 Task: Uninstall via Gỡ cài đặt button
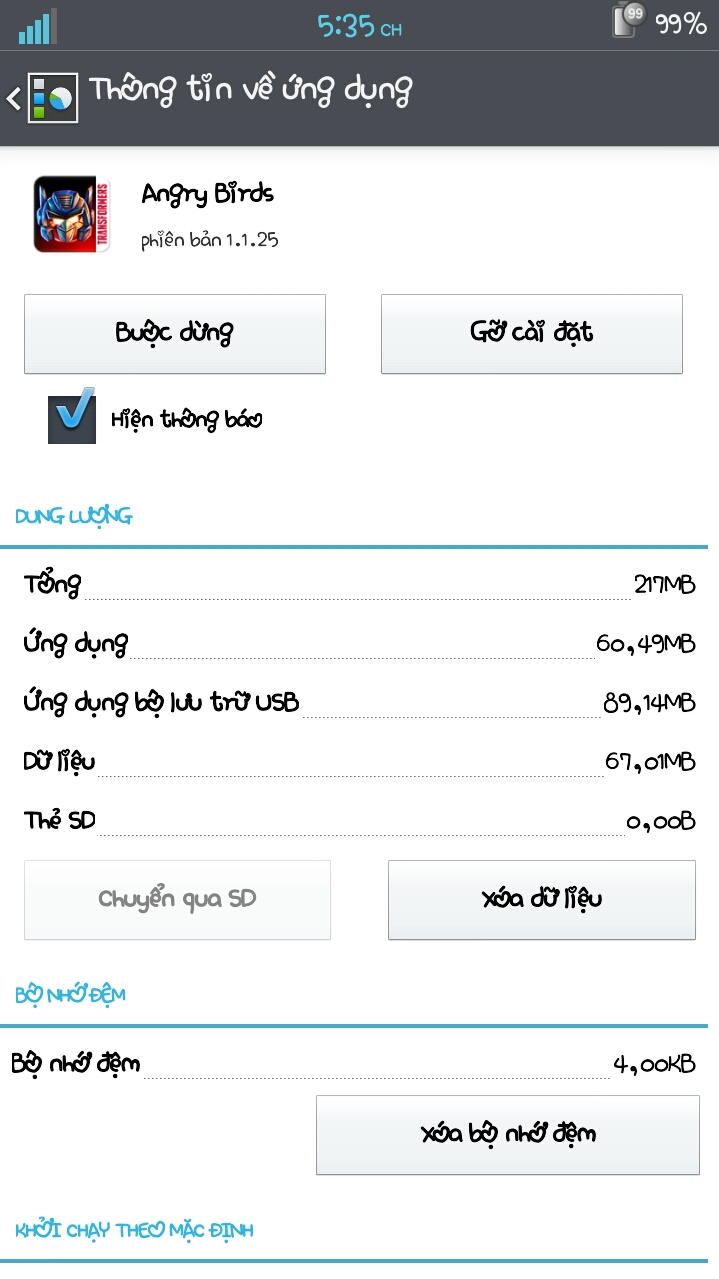[x=531, y=334]
